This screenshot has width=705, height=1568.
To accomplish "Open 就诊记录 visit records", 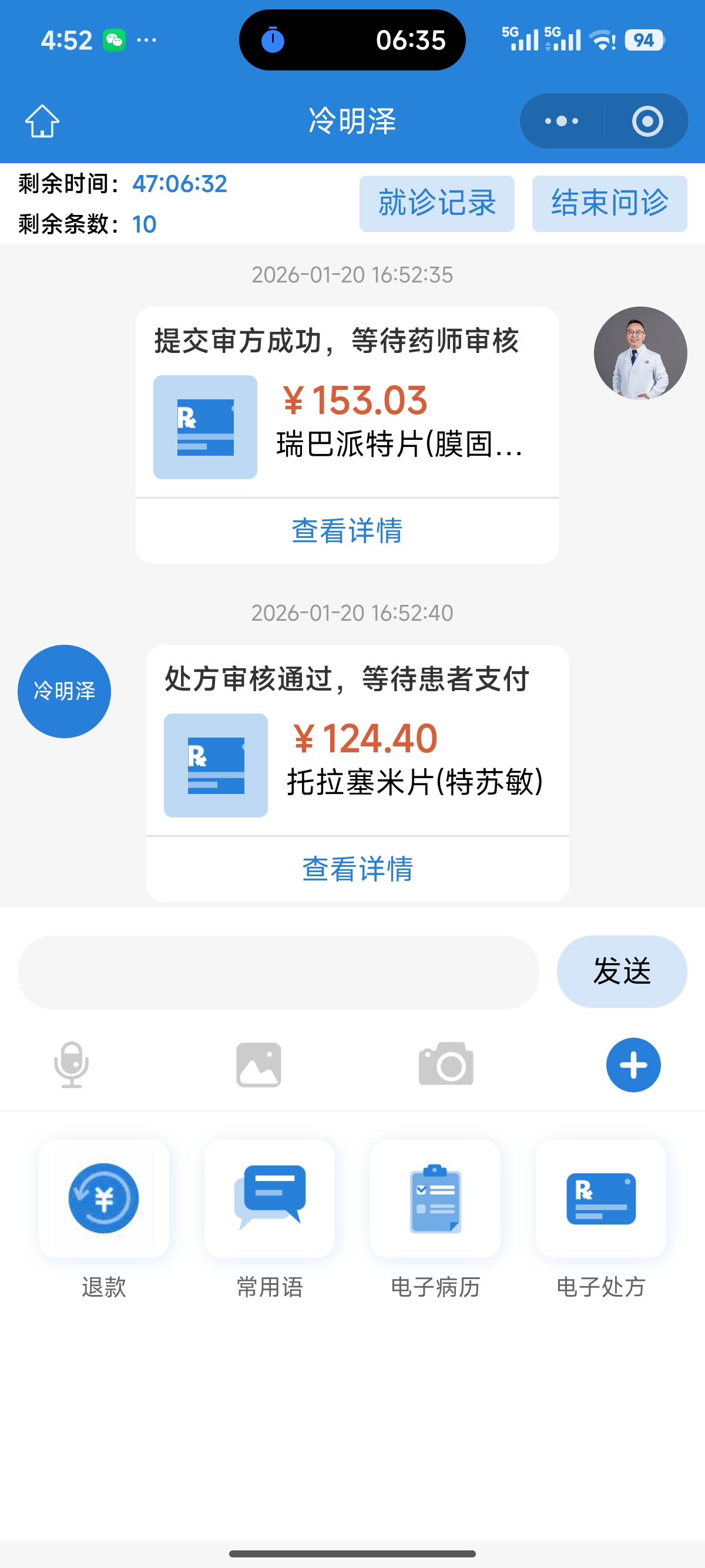I will pyautogui.click(x=437, y=203).
